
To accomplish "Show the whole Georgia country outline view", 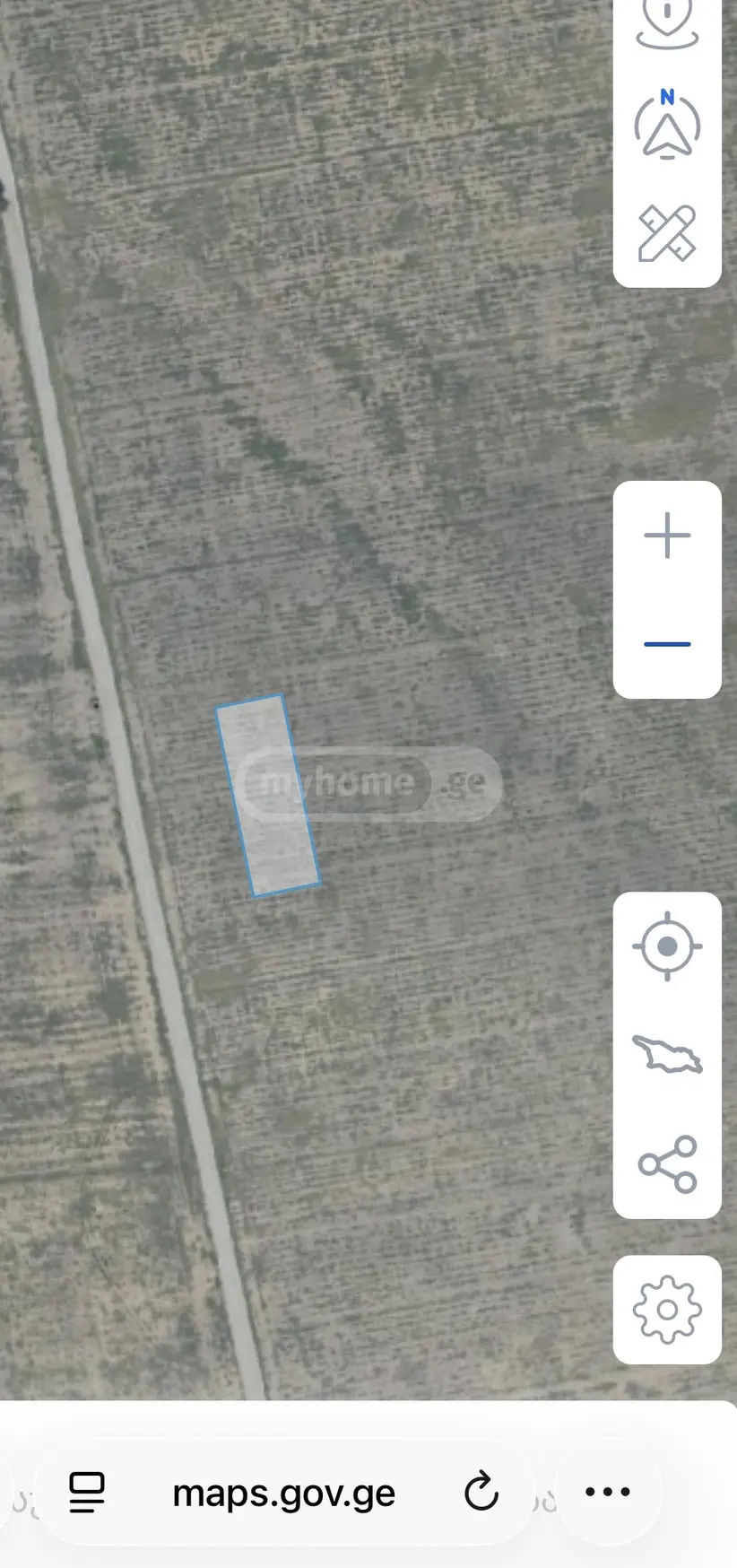I will [667, 1054].
